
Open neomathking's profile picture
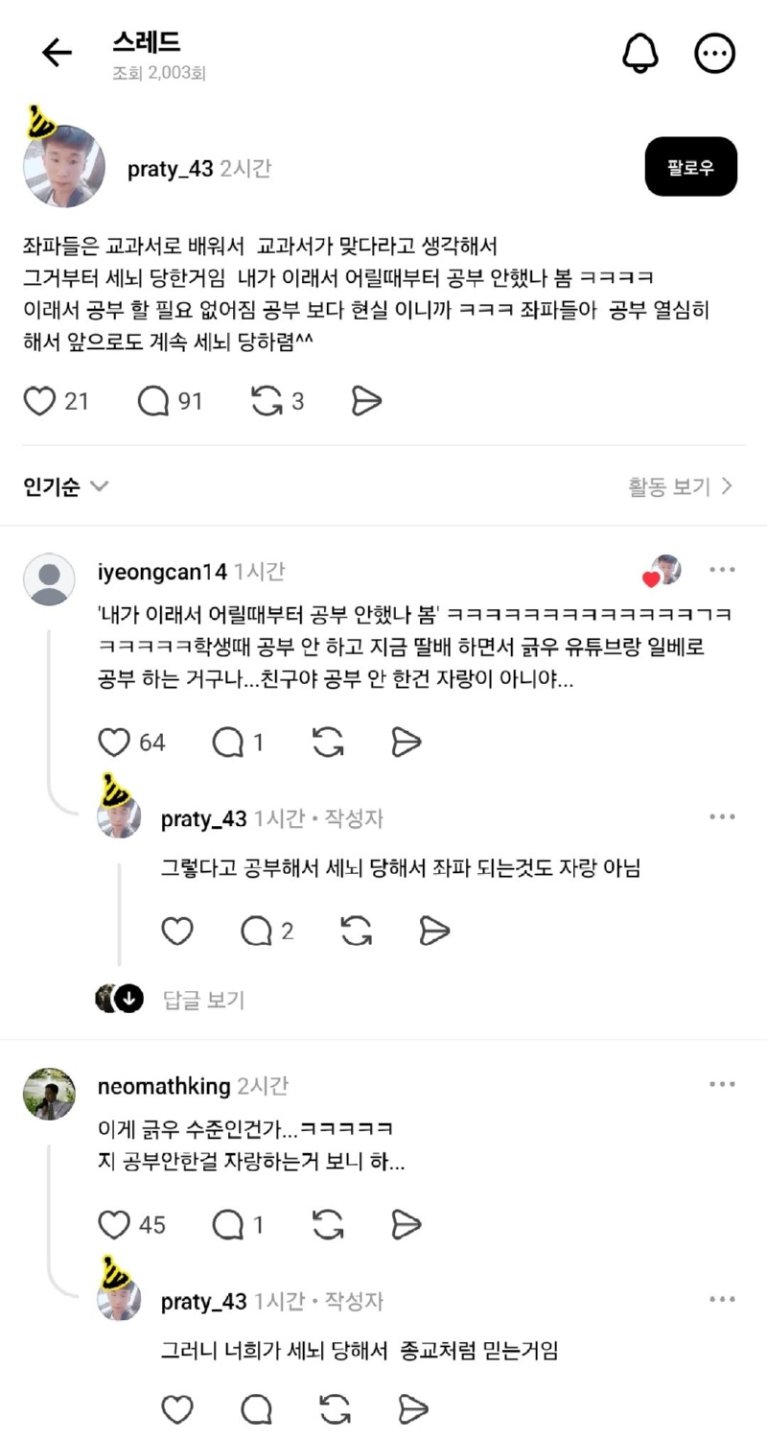point(49,1094)
